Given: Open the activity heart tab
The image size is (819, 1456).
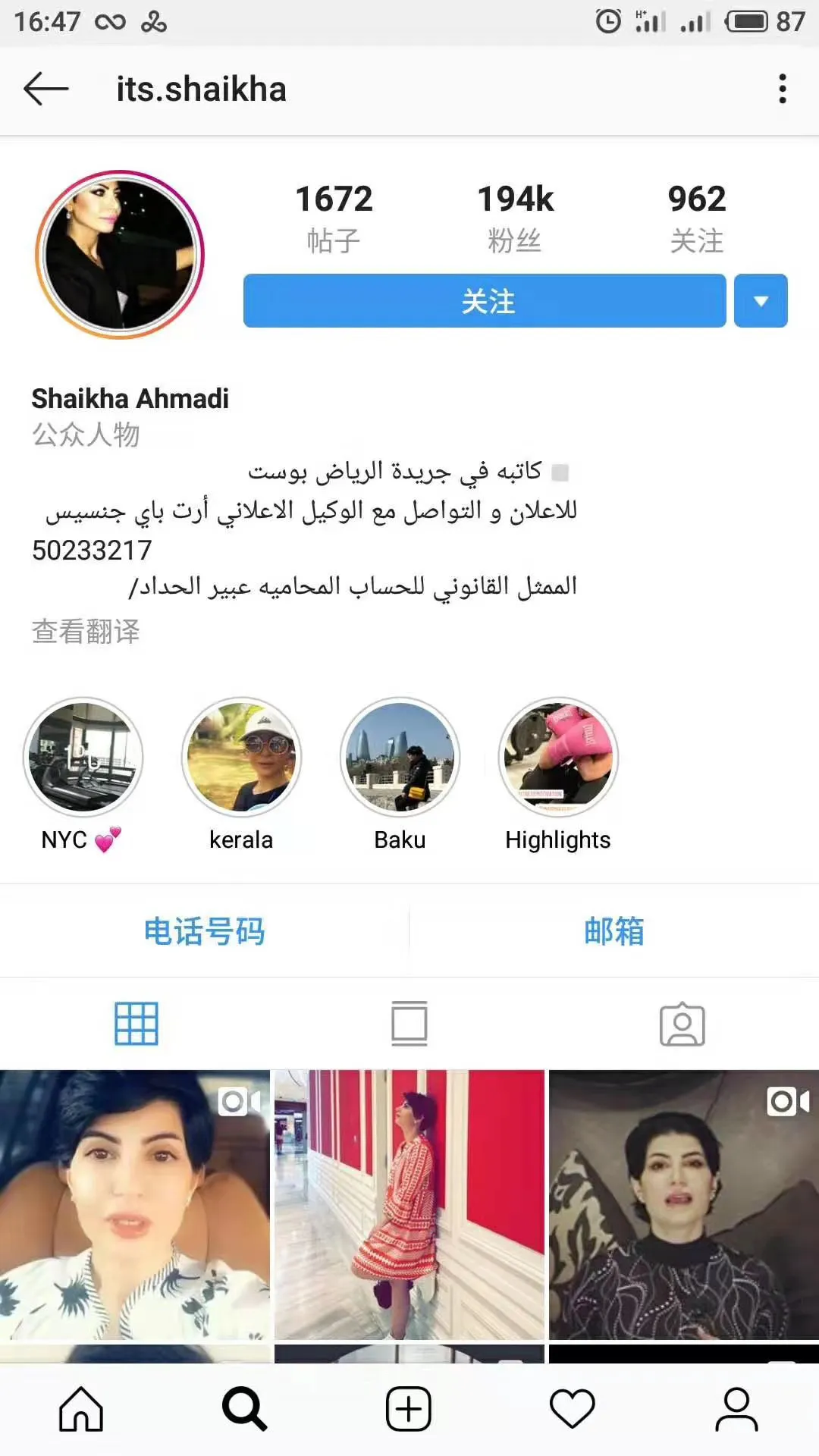Looking at the screenshot, I should tap(573, 1409).
